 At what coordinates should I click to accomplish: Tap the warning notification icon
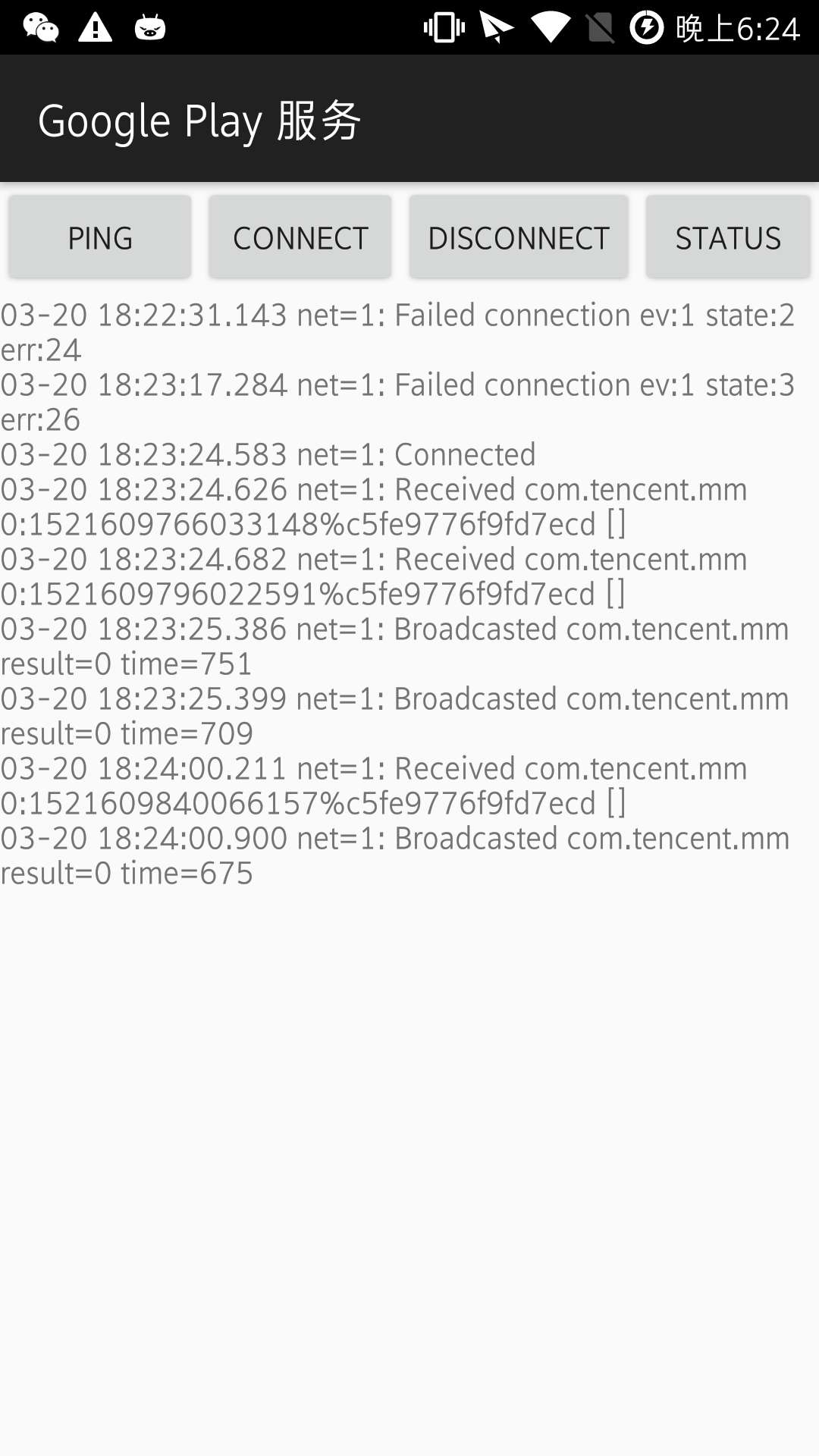coord(95,29)
